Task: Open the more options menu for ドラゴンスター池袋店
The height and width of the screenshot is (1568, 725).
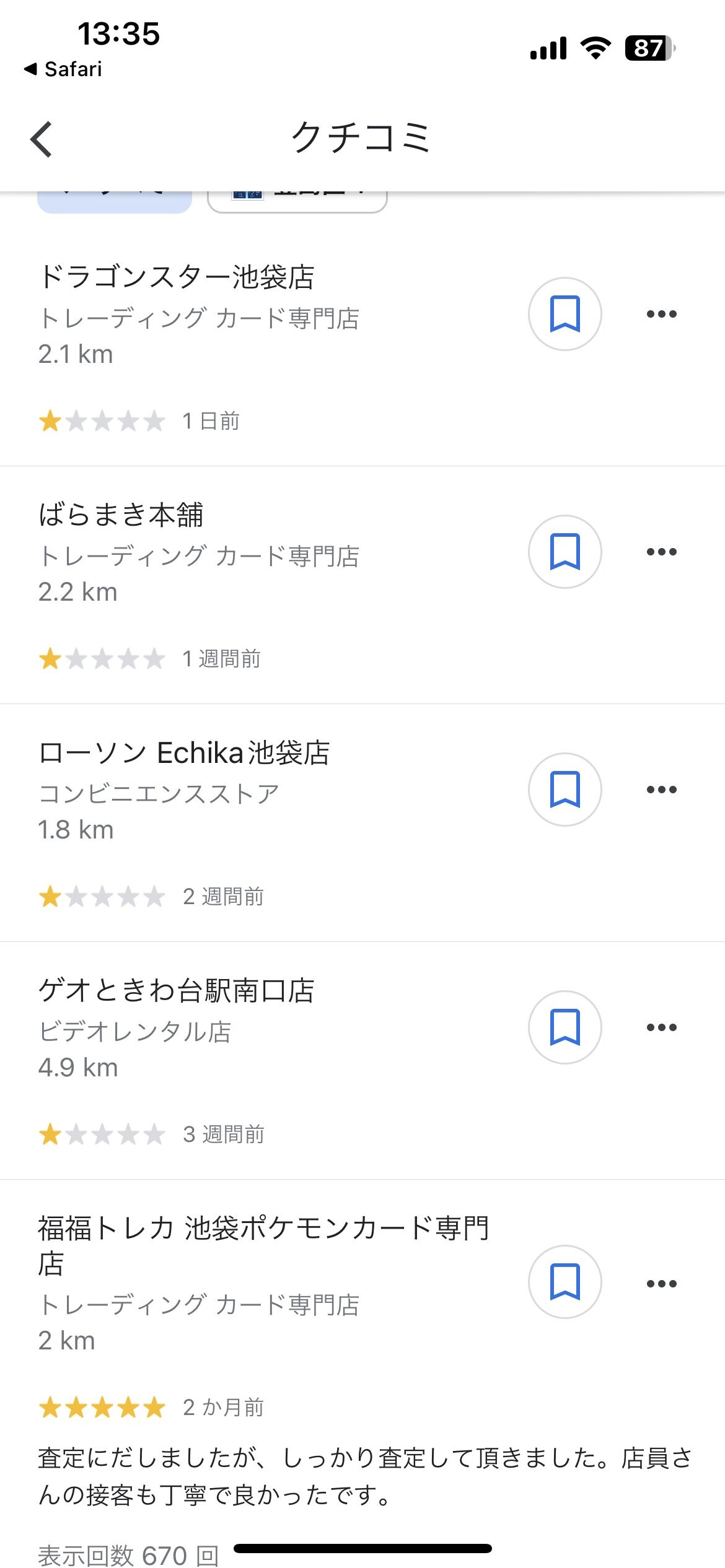Action: pyautogui.click(x=661, y=314)
